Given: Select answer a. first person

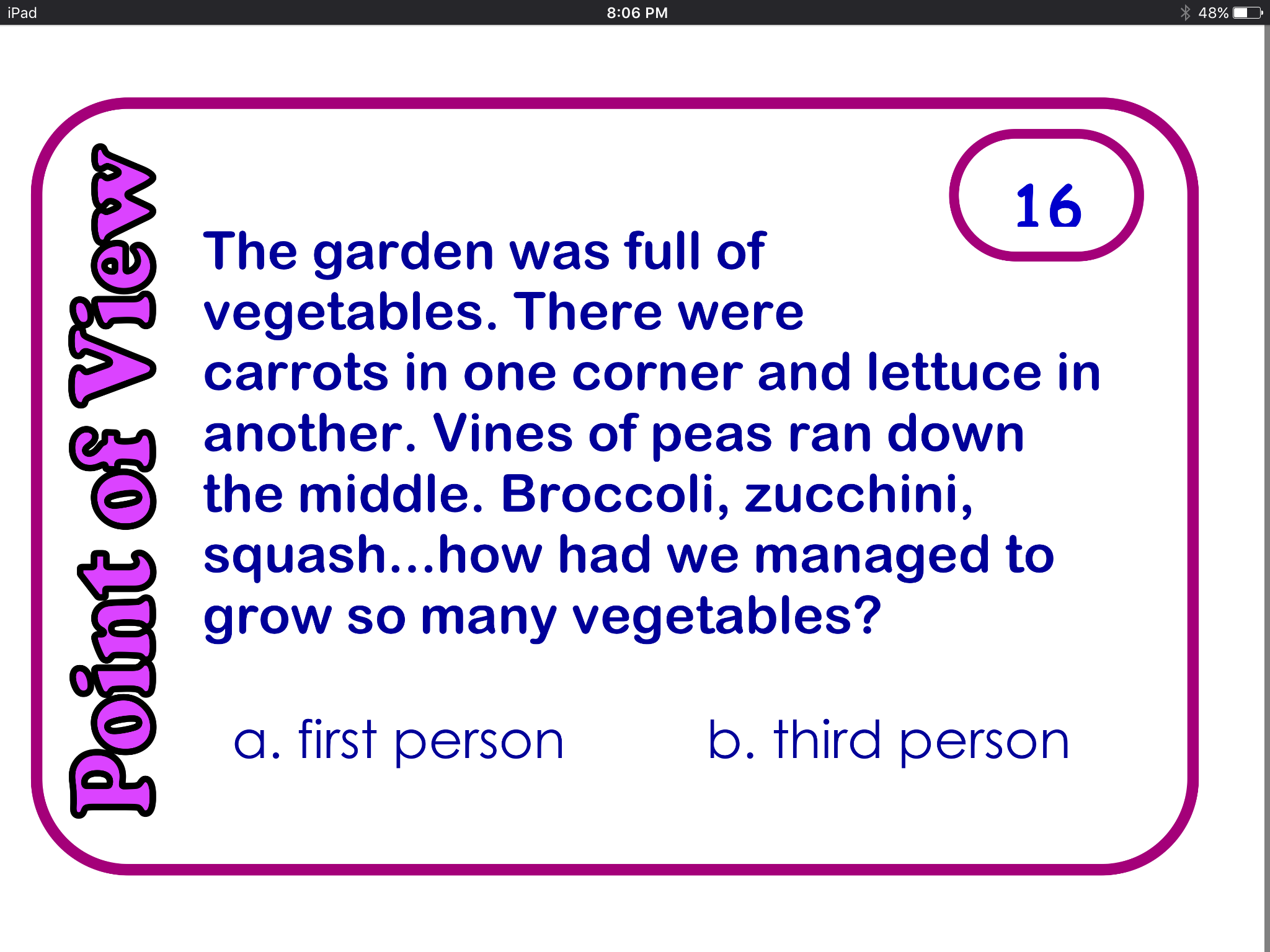Looking at the screenshot, I should point(399,741).
